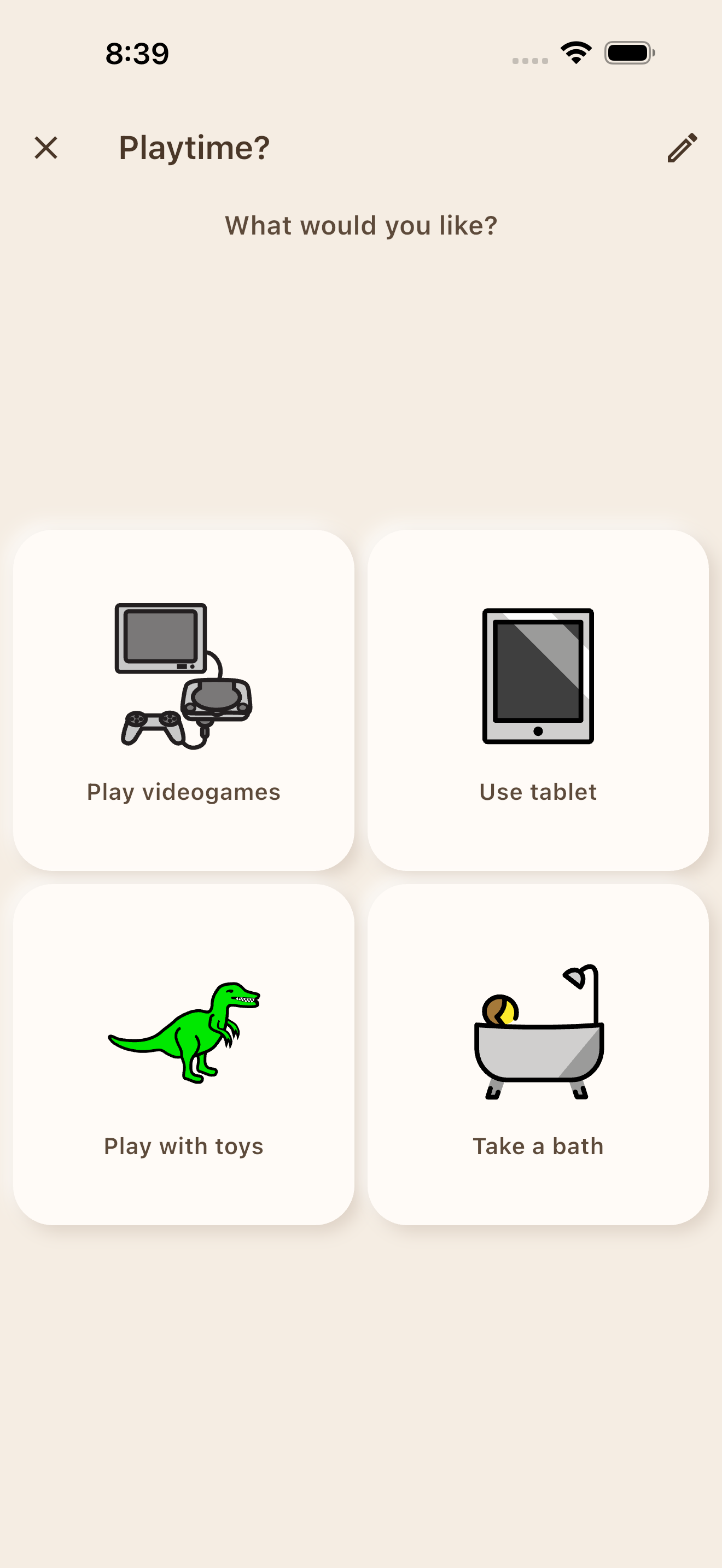Tap the Play videogames label text
Image resolution: width=722 pixels, height=1568 pixels.
183,792
